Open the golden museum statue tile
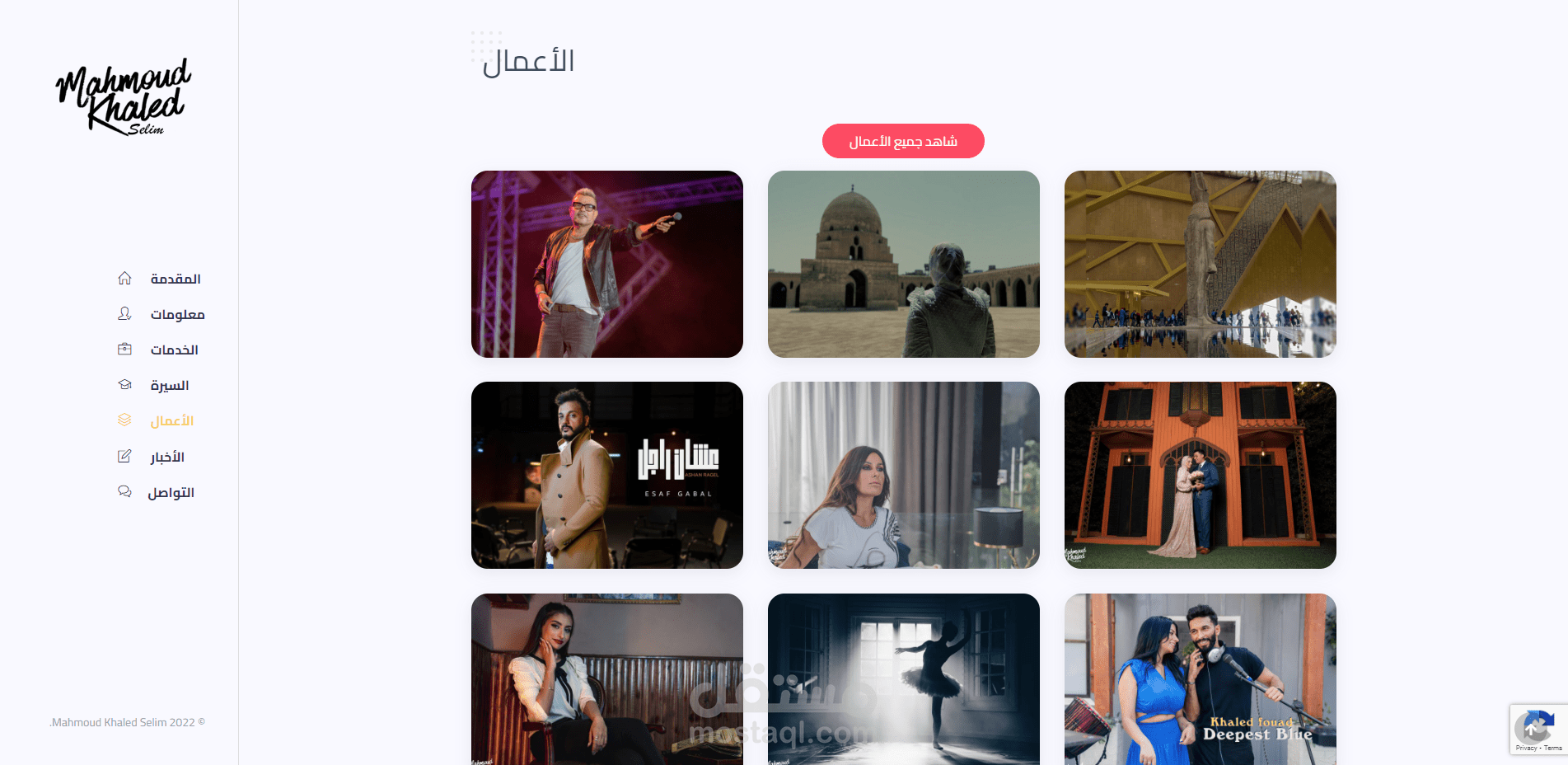This screenshot has width=1568, height=765. pyautogui.click(x=1201, y=264)
